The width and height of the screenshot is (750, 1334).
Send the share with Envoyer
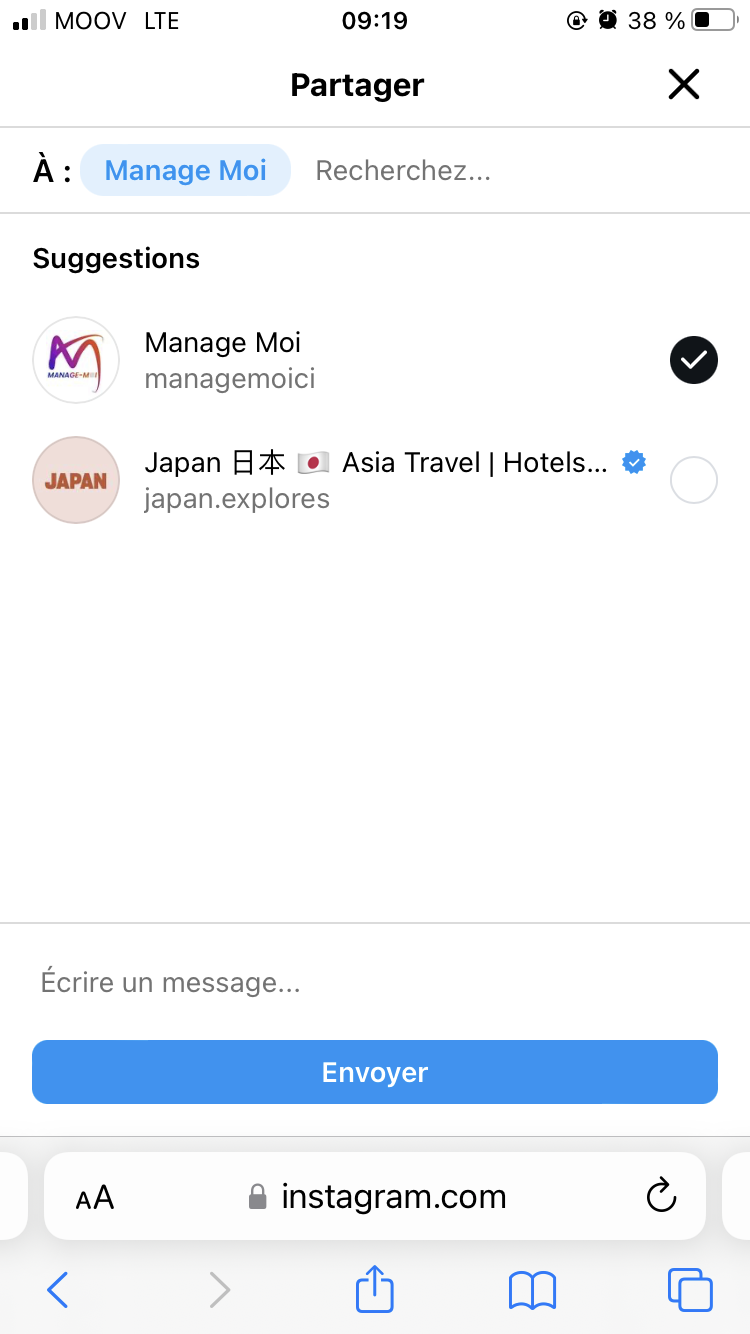click(375, 1072)
